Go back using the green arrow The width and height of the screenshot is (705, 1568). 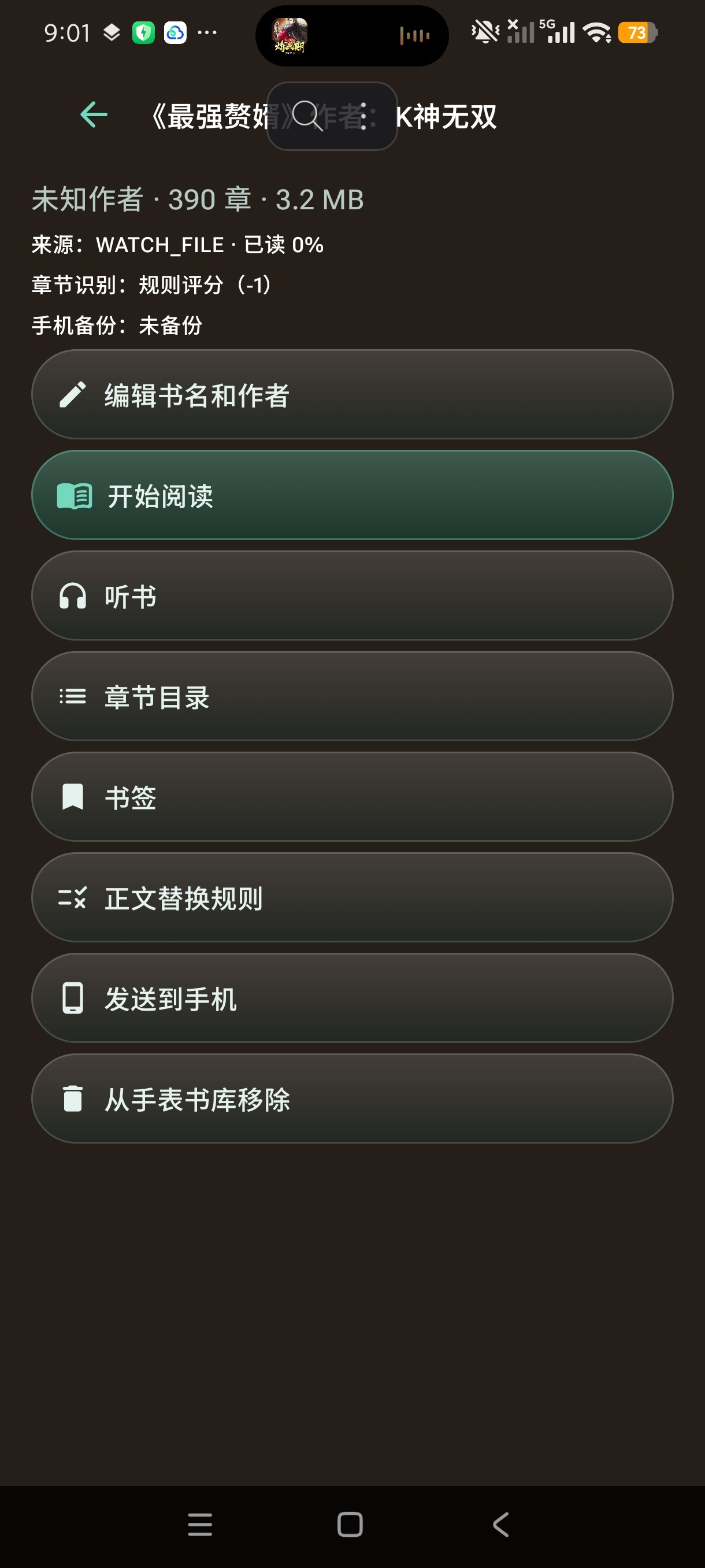click(94, 115)
